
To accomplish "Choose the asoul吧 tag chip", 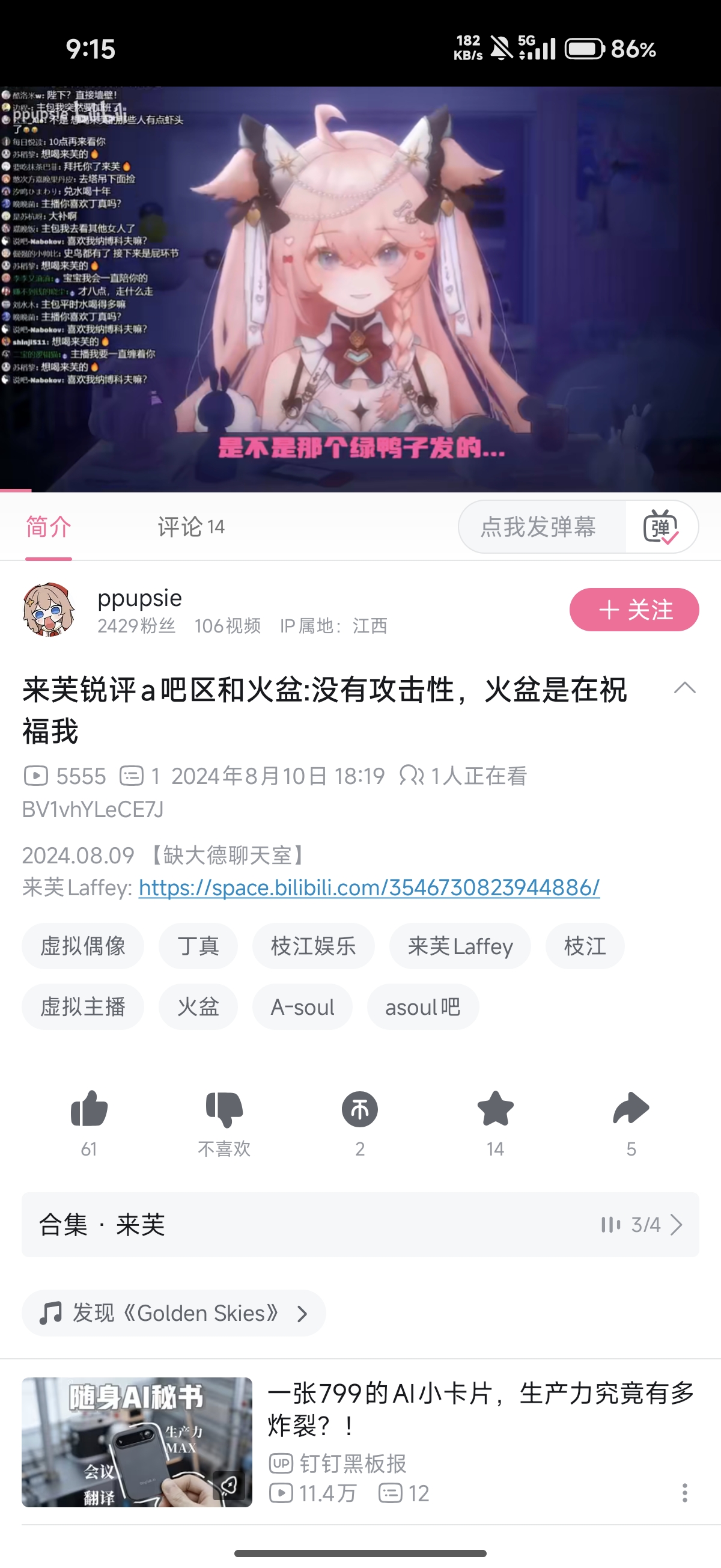I will pyautogui.click(x=422, y=1007).
